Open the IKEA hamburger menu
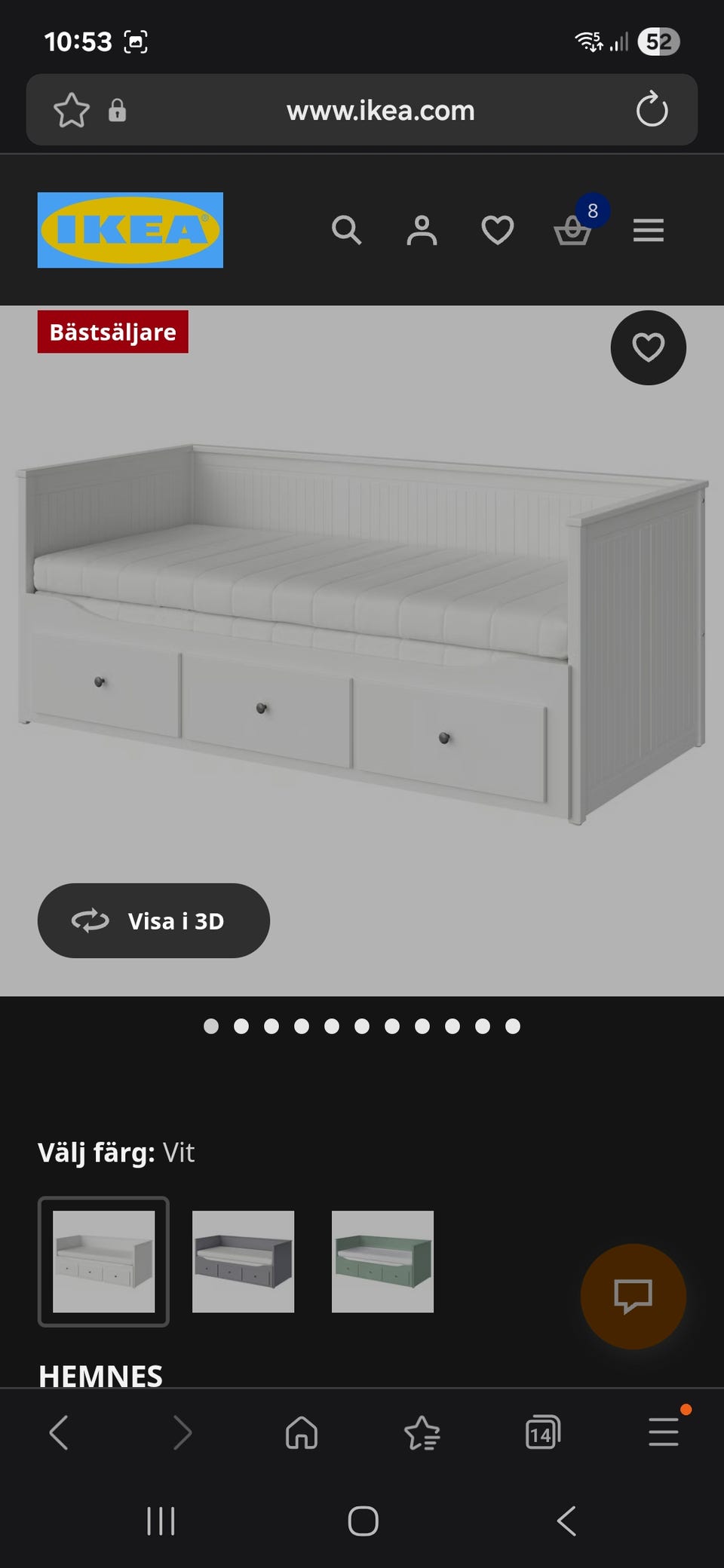The width and height of the screenshot is (724, 1568). tap(648, 230)
